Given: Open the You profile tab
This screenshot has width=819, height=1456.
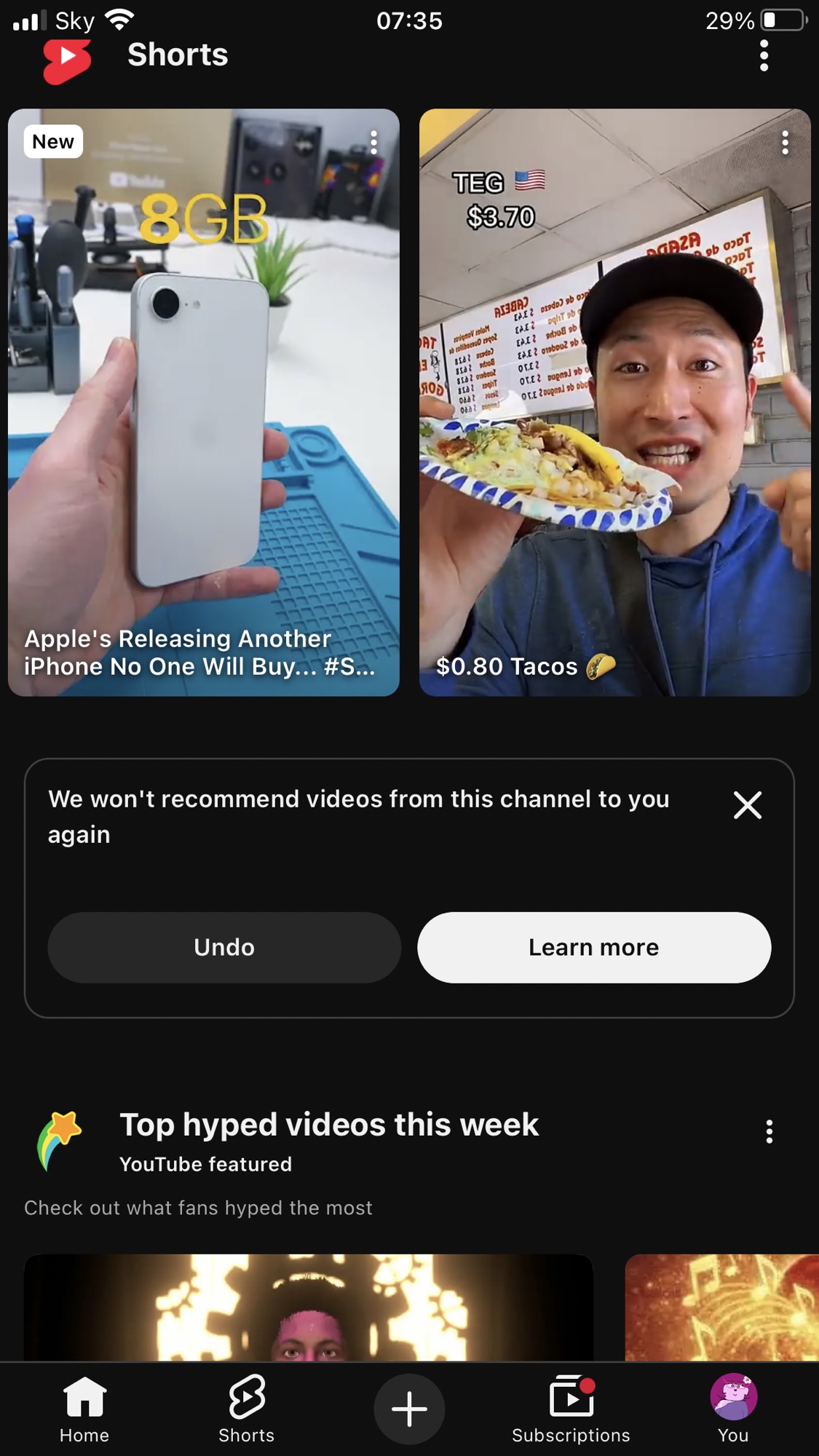Looking at the screenshot, I should (733, 1409).
